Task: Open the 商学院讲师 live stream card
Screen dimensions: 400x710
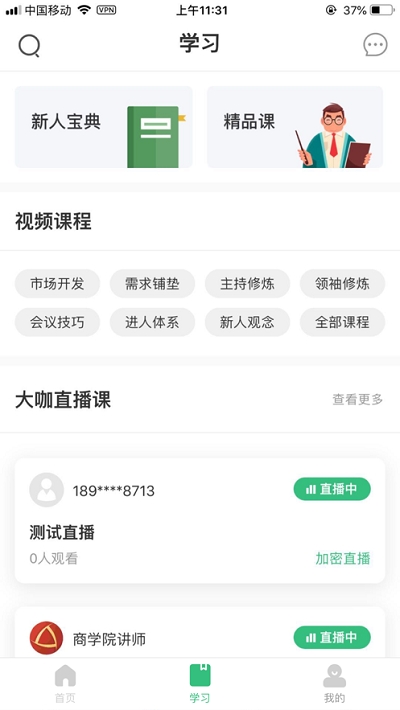Action: point(200,632)
